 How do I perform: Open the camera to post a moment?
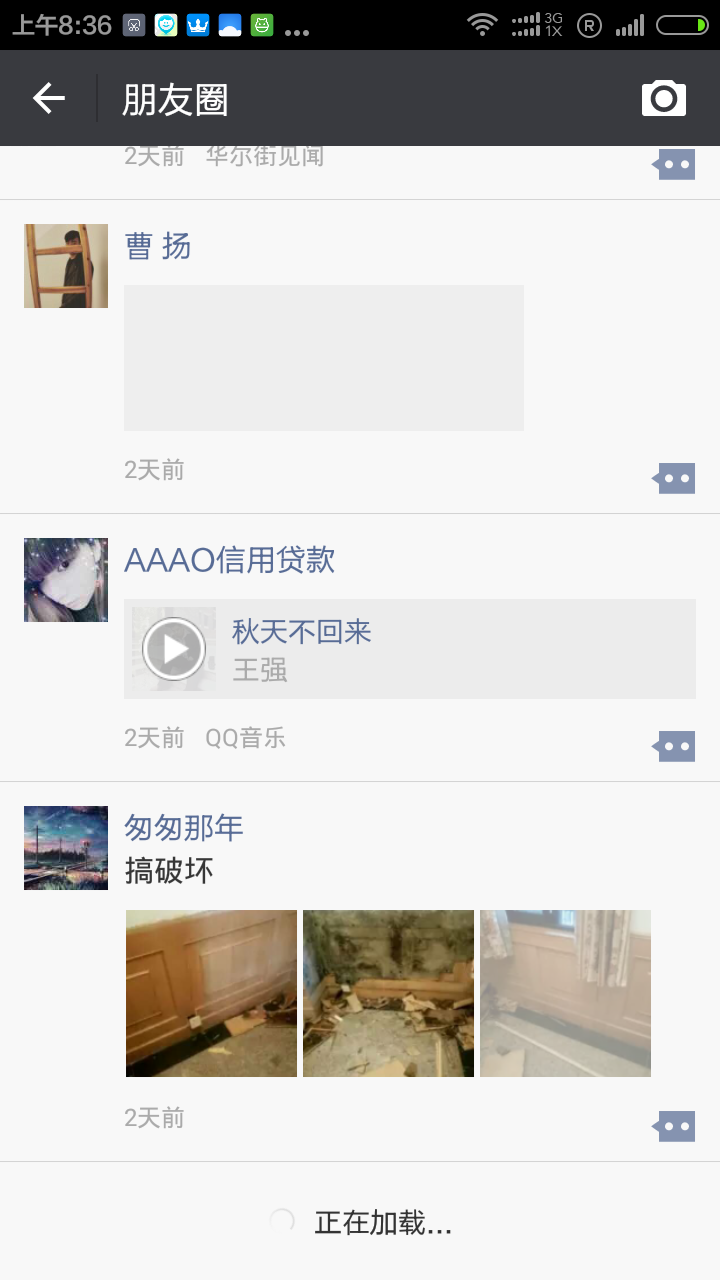coord(663,98)
